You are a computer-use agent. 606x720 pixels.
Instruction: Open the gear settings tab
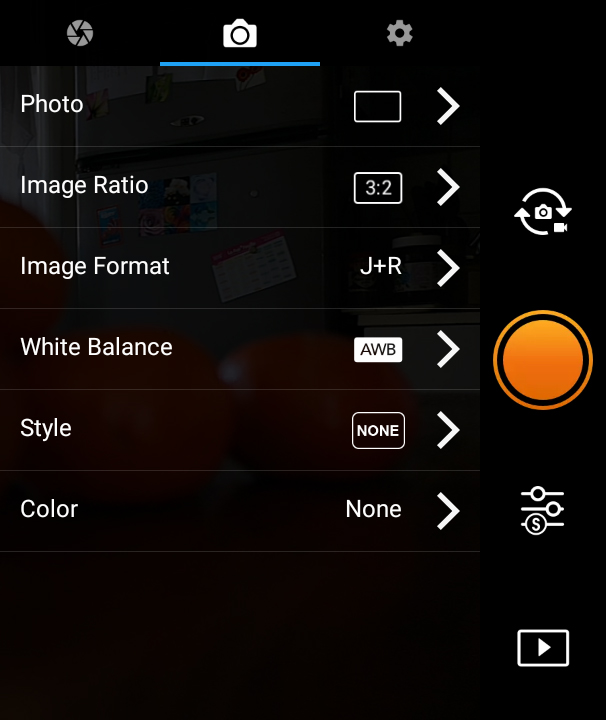[400, 34]
